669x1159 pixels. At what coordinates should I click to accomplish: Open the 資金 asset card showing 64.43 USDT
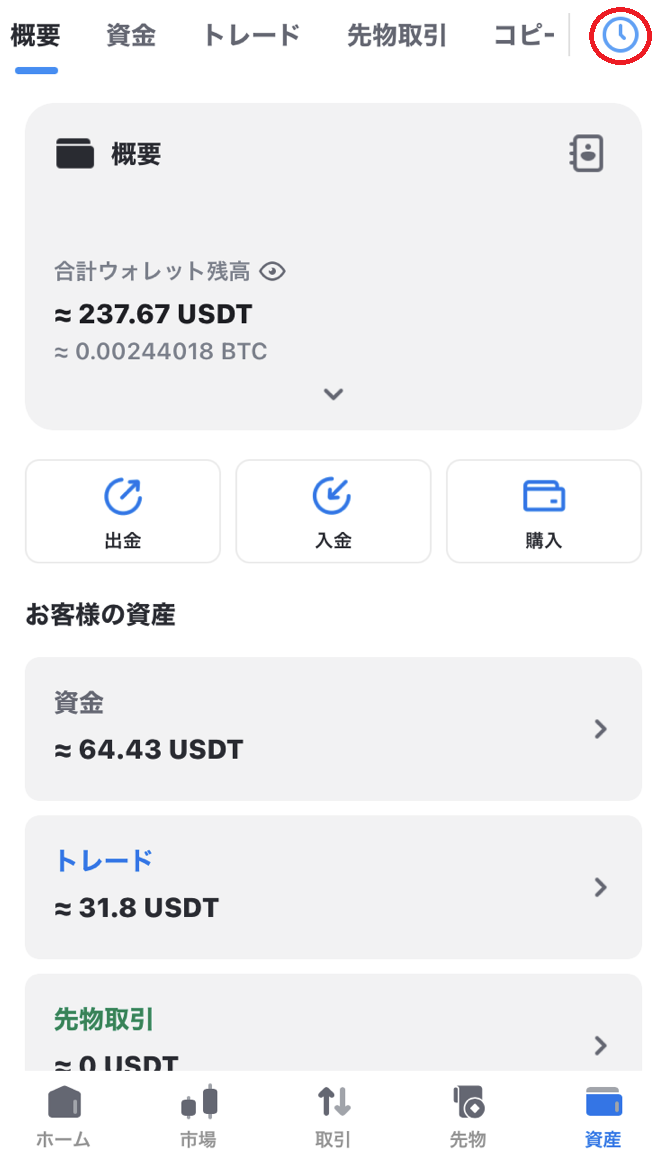point(333,729)
